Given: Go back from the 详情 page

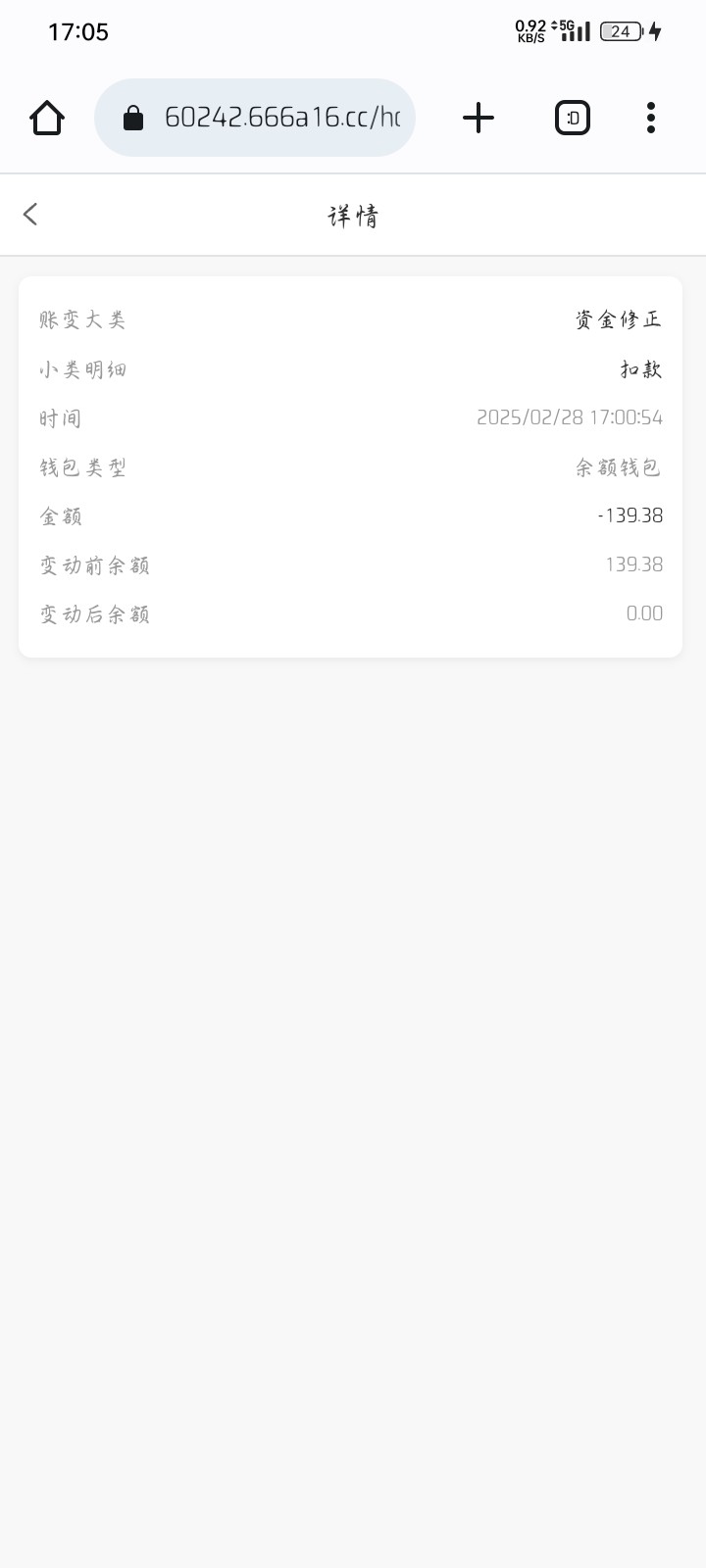Looking at the screenshot, I should 30,215.
